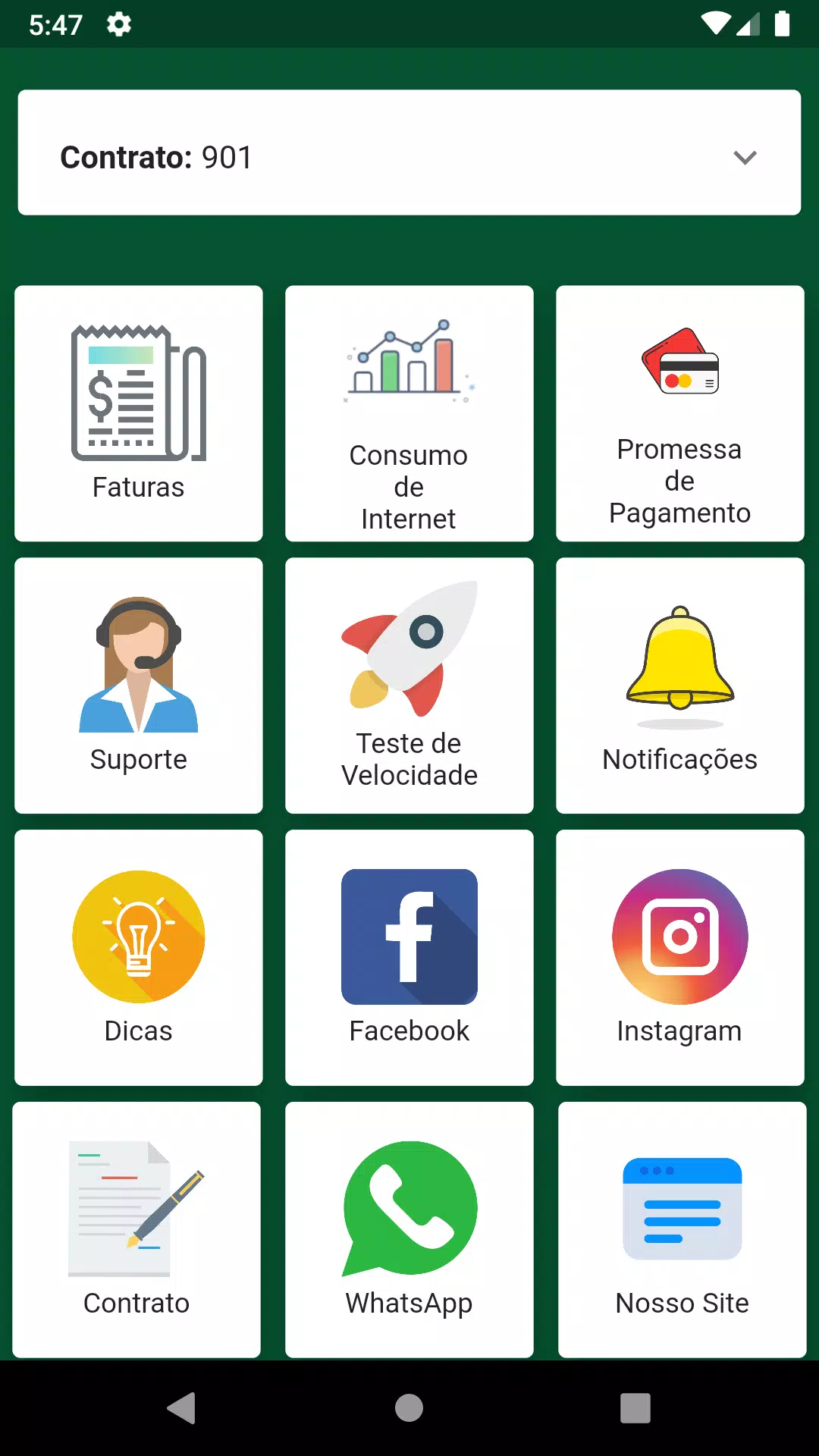Open the Faturas tile
This screenshot has height=1456, width=819.
[139, 413]
